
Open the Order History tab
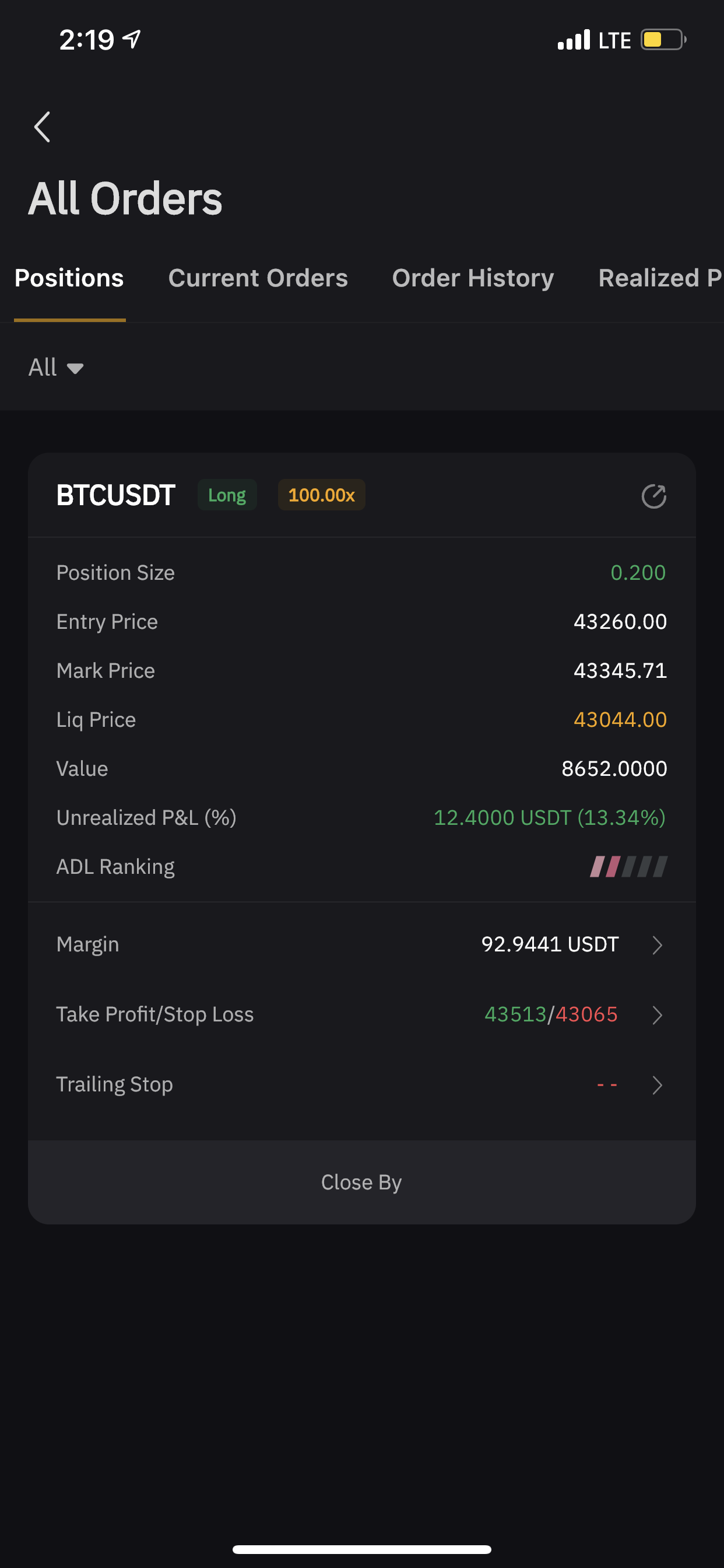pos(473,278)
